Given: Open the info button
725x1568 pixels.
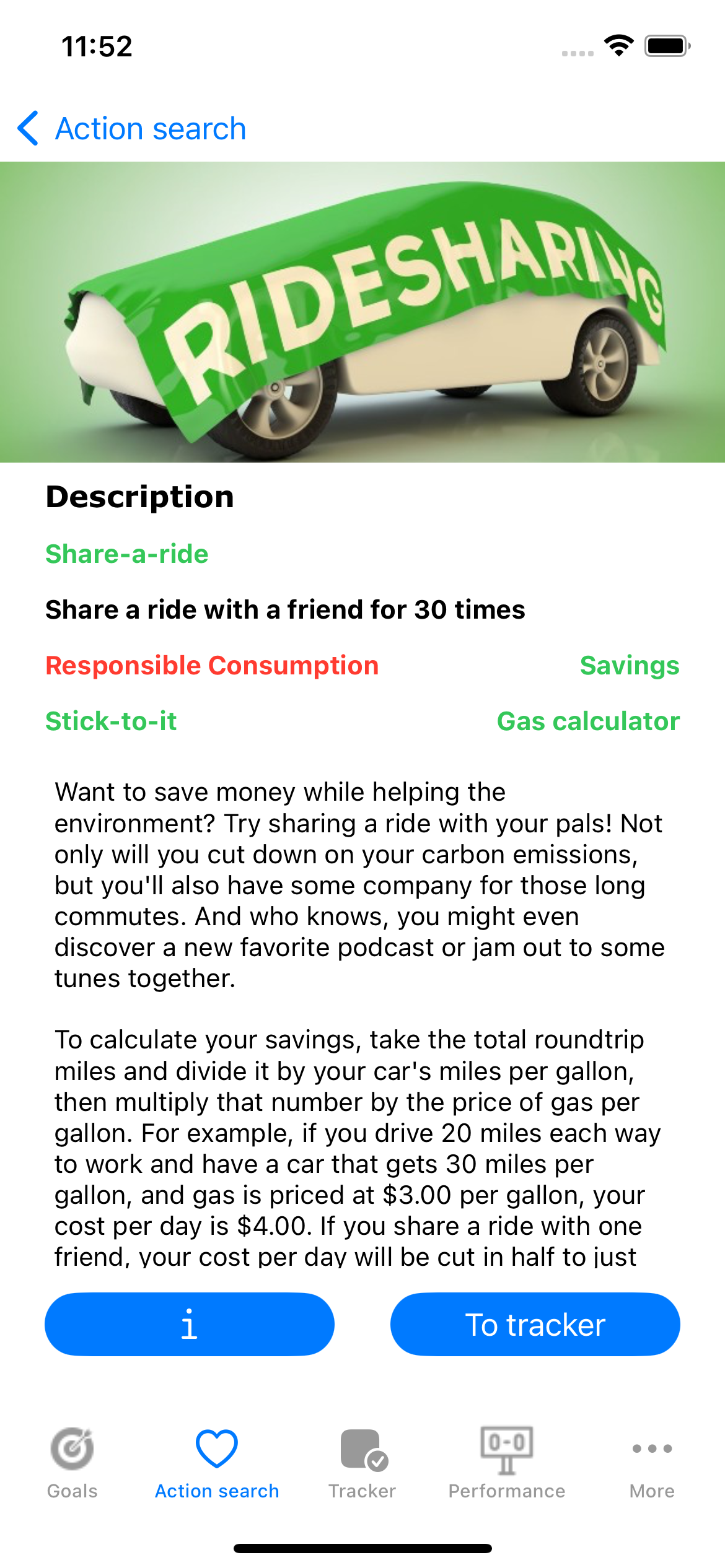Looking at the screenshot, I should tap(190, 1325).
